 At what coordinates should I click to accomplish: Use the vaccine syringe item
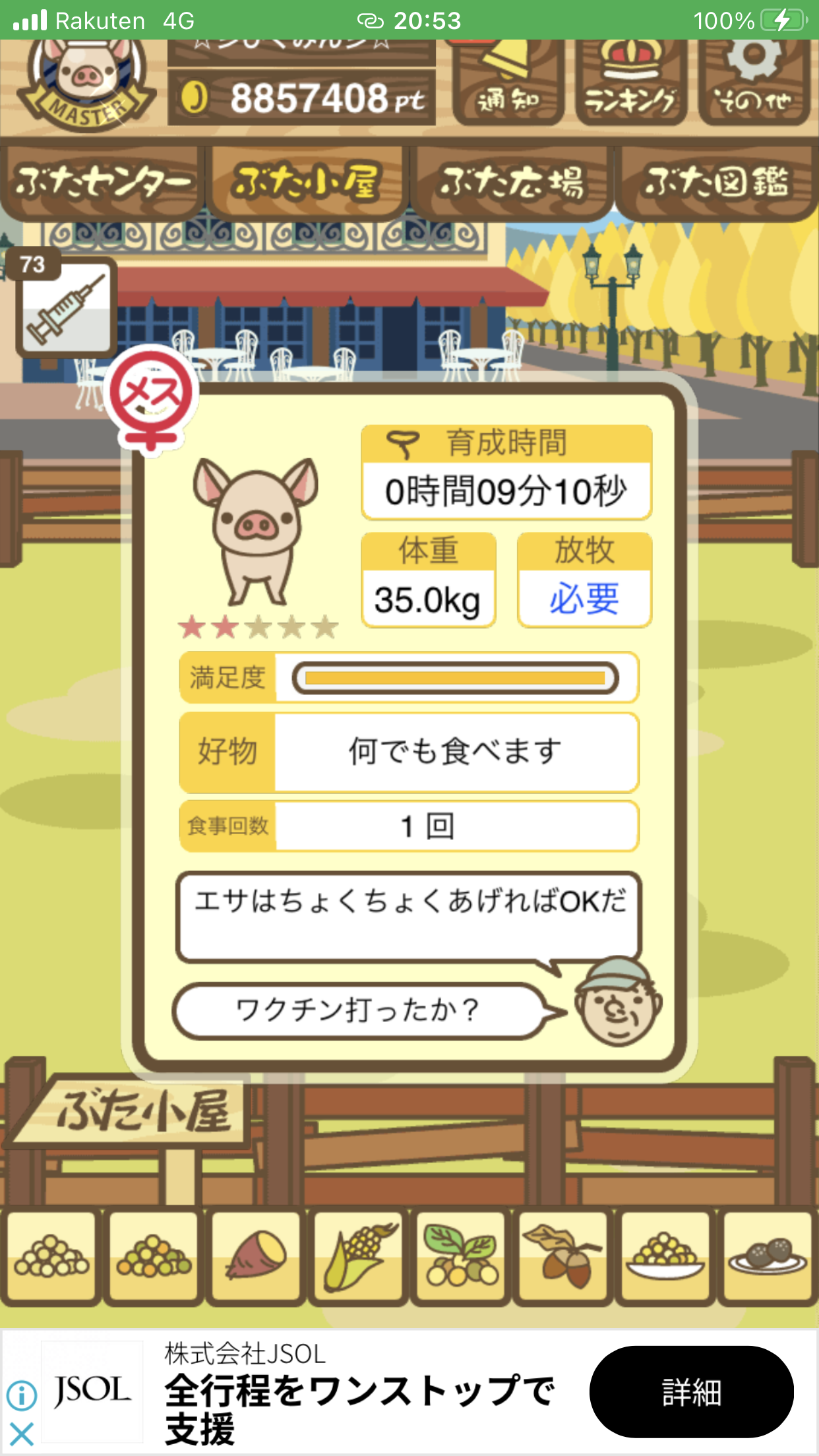pyautogui.click(x=66, y=308)
